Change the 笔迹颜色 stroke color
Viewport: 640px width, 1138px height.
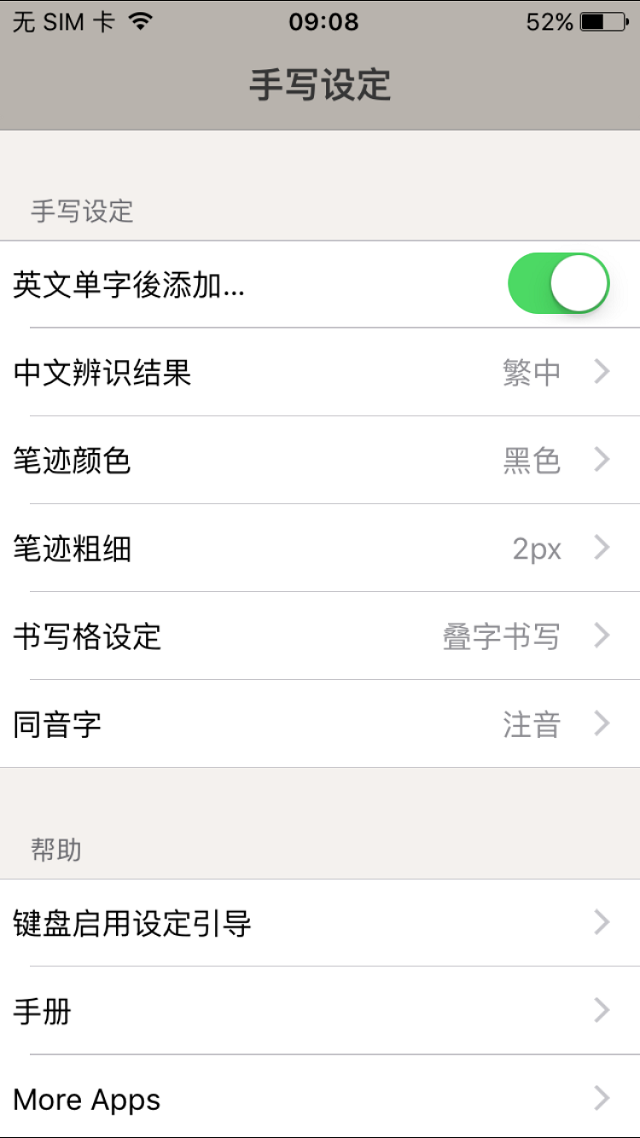pyautogui.click(x=320, y=461)
